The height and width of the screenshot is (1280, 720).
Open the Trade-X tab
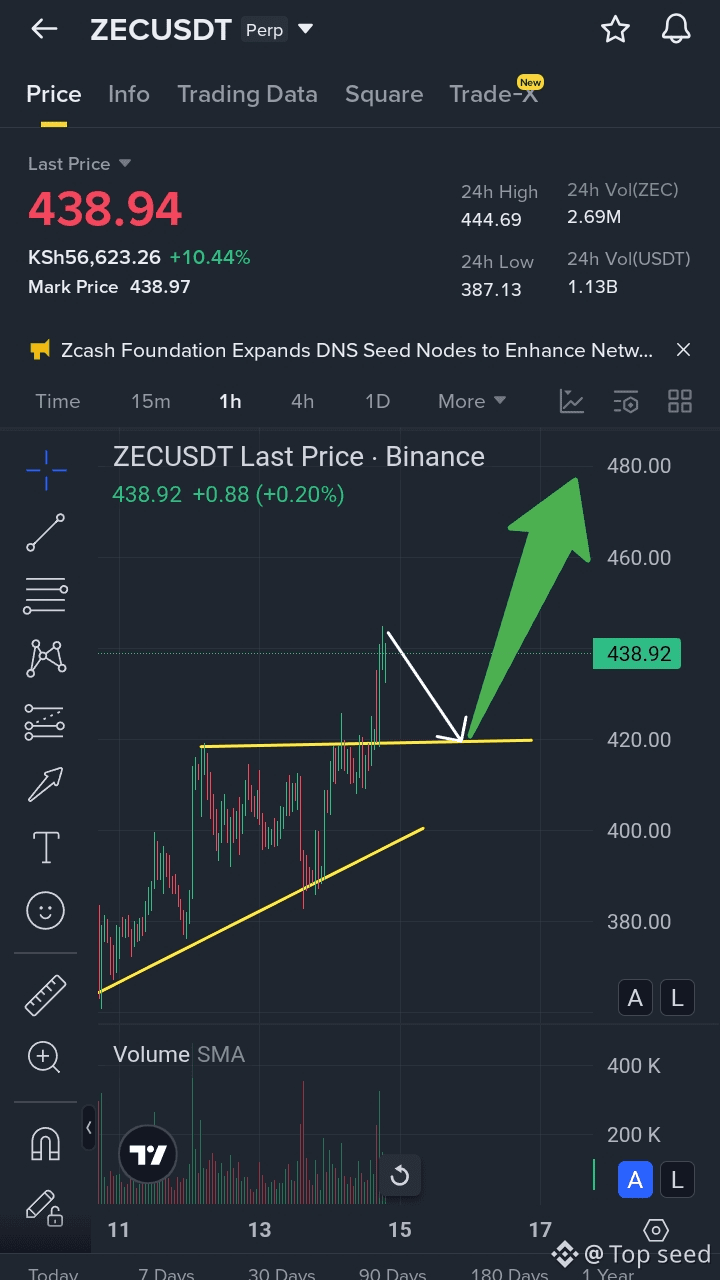(x=493, y=94)
